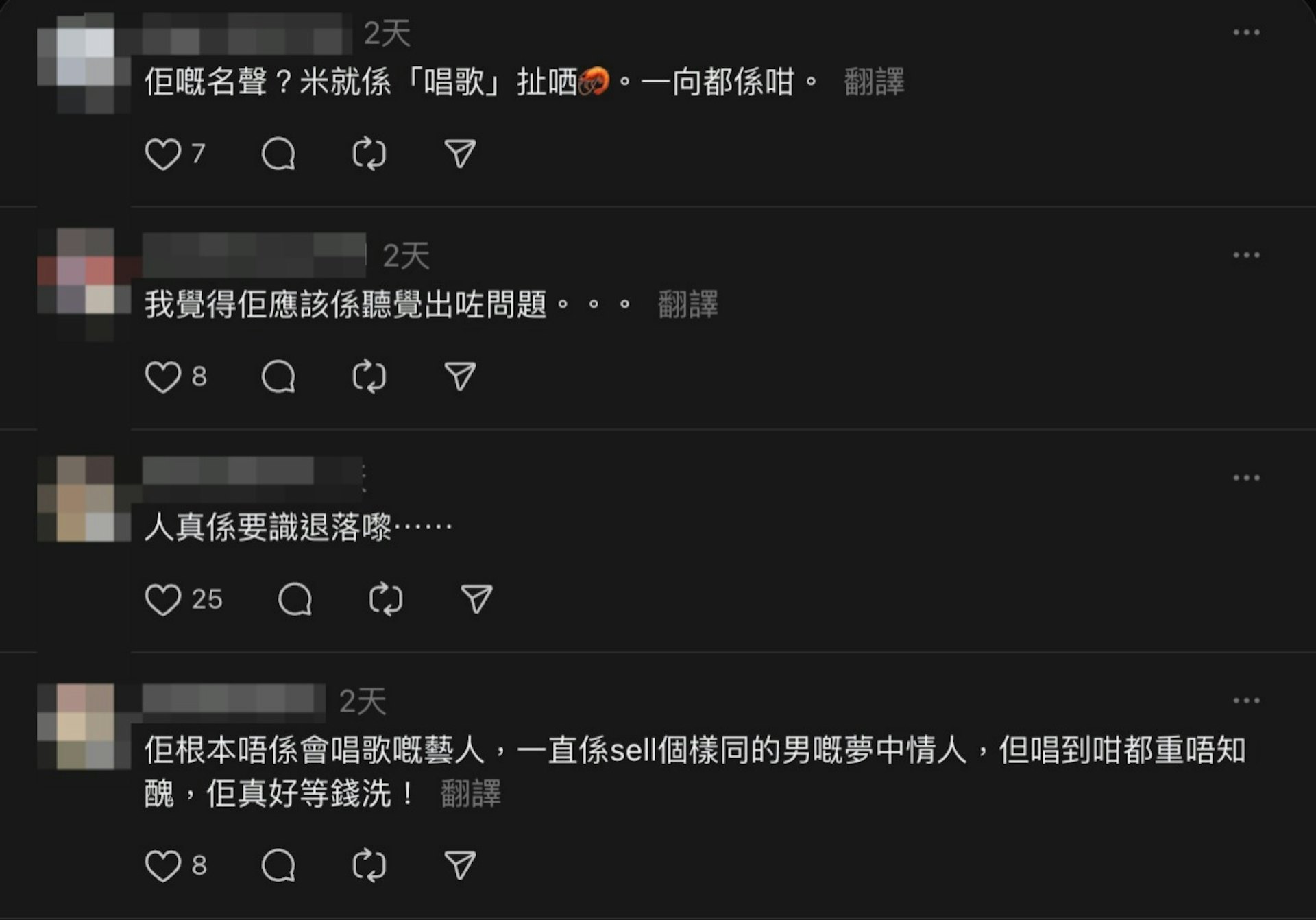Image resolution: width=1316 pixels, height=920 pixels.
Task: Reply to the comment with 7 likes
Action: point(278,154)
